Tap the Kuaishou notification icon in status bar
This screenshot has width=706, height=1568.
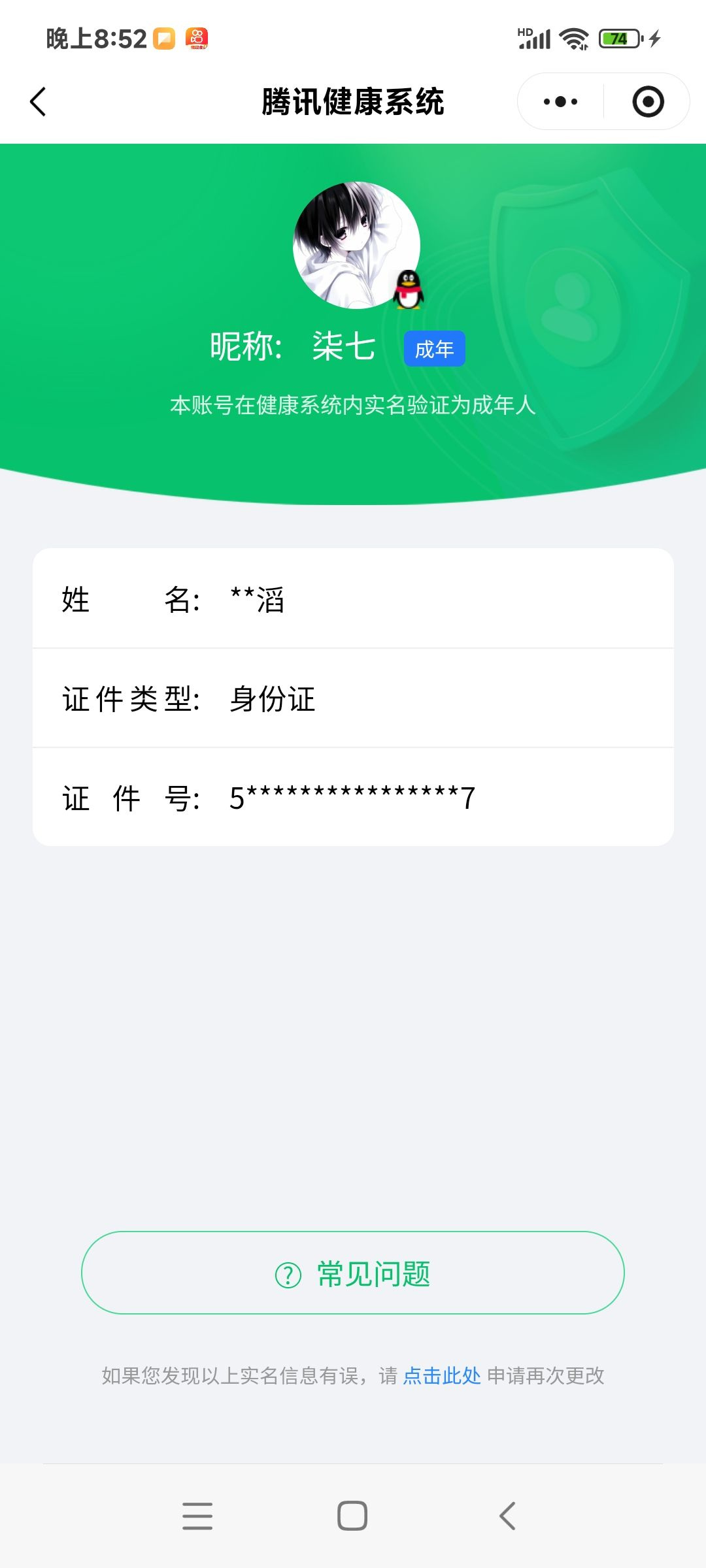coord(196,39)
